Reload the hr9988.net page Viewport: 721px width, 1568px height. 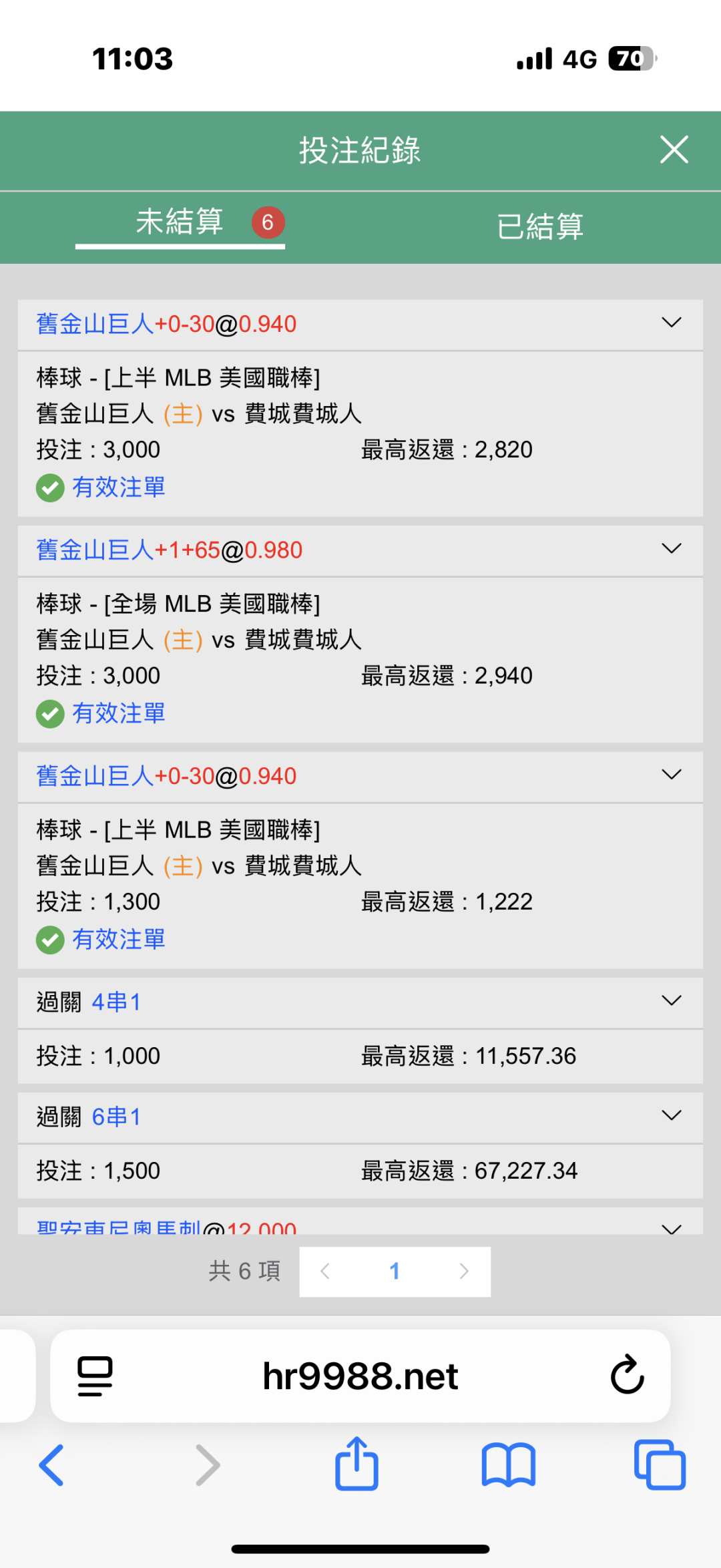[x=627, y=1375]
